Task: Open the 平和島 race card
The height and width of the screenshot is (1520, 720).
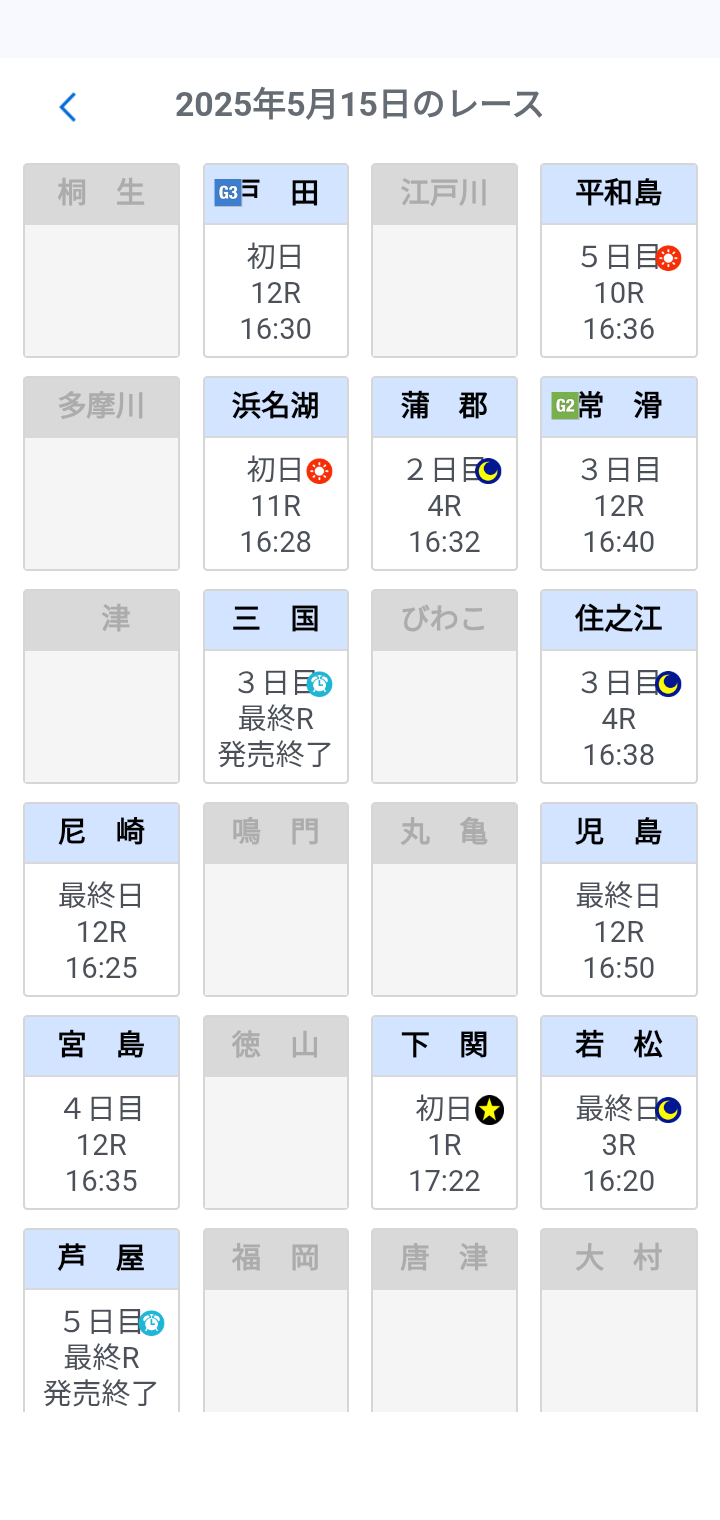Action: 618,261
